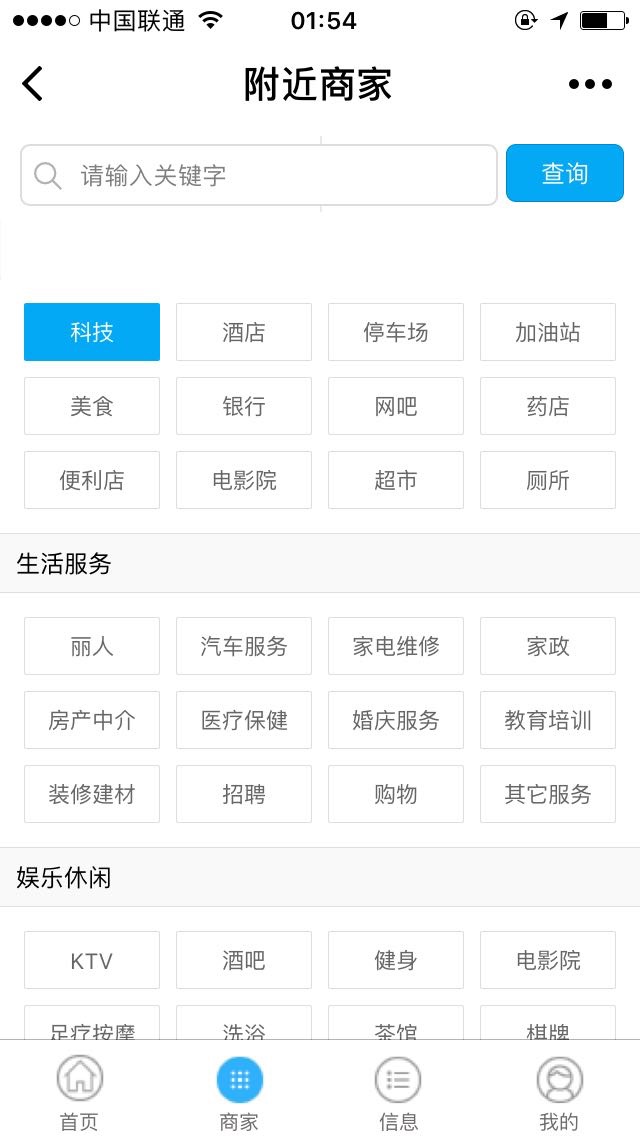Switch to the 首页 tab
Viewport: 640px width, 1136px height.
coord(80,1092)
